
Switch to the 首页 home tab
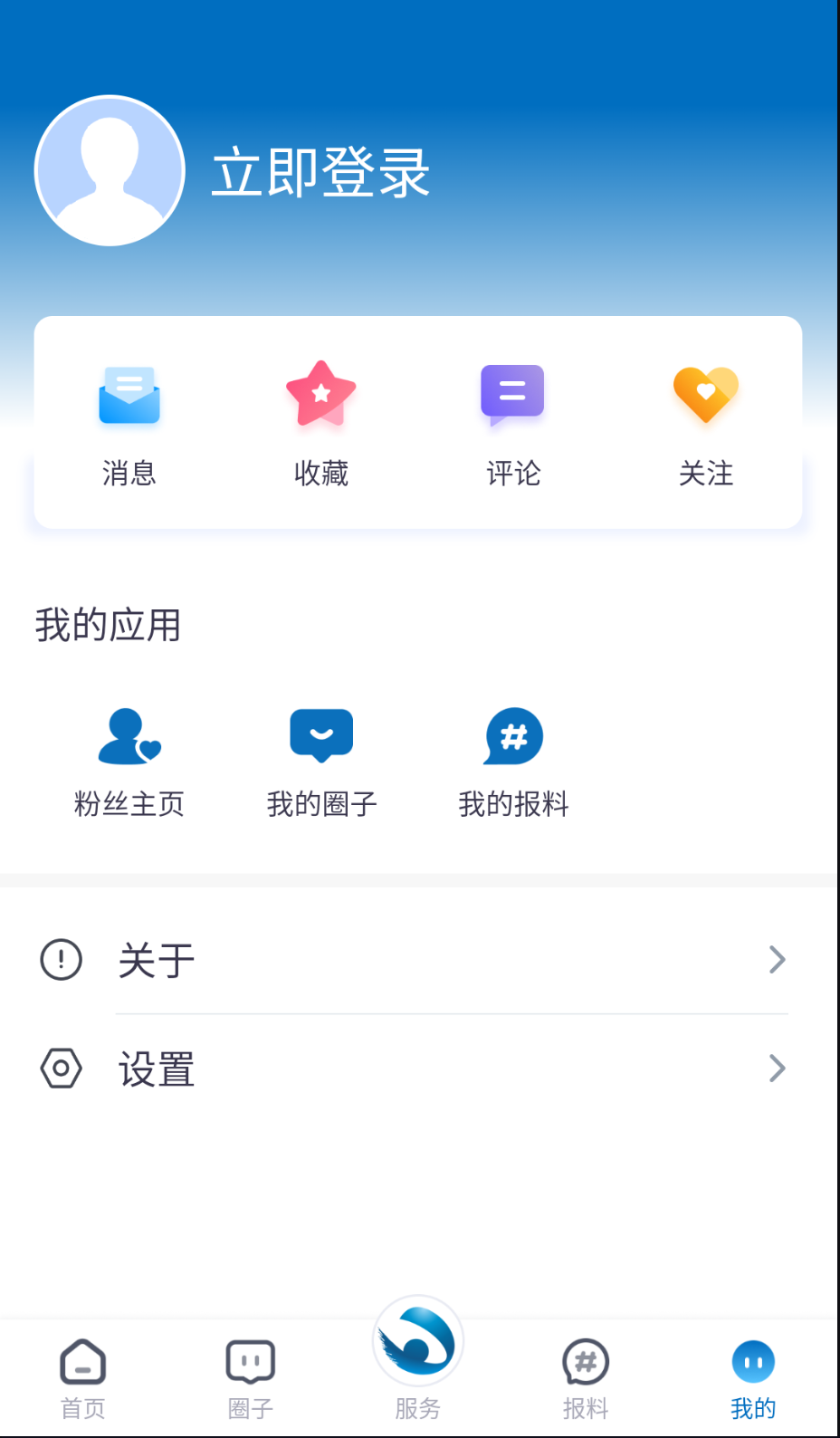[x=83, y=1378]
